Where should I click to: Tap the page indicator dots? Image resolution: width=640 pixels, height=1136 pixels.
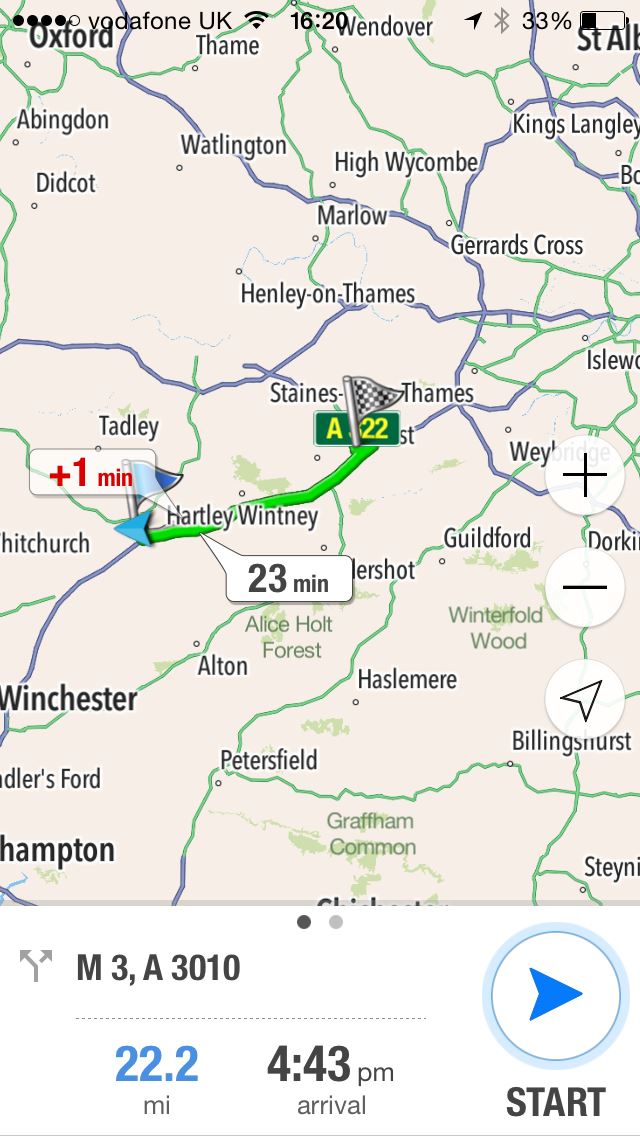[320, 922]
